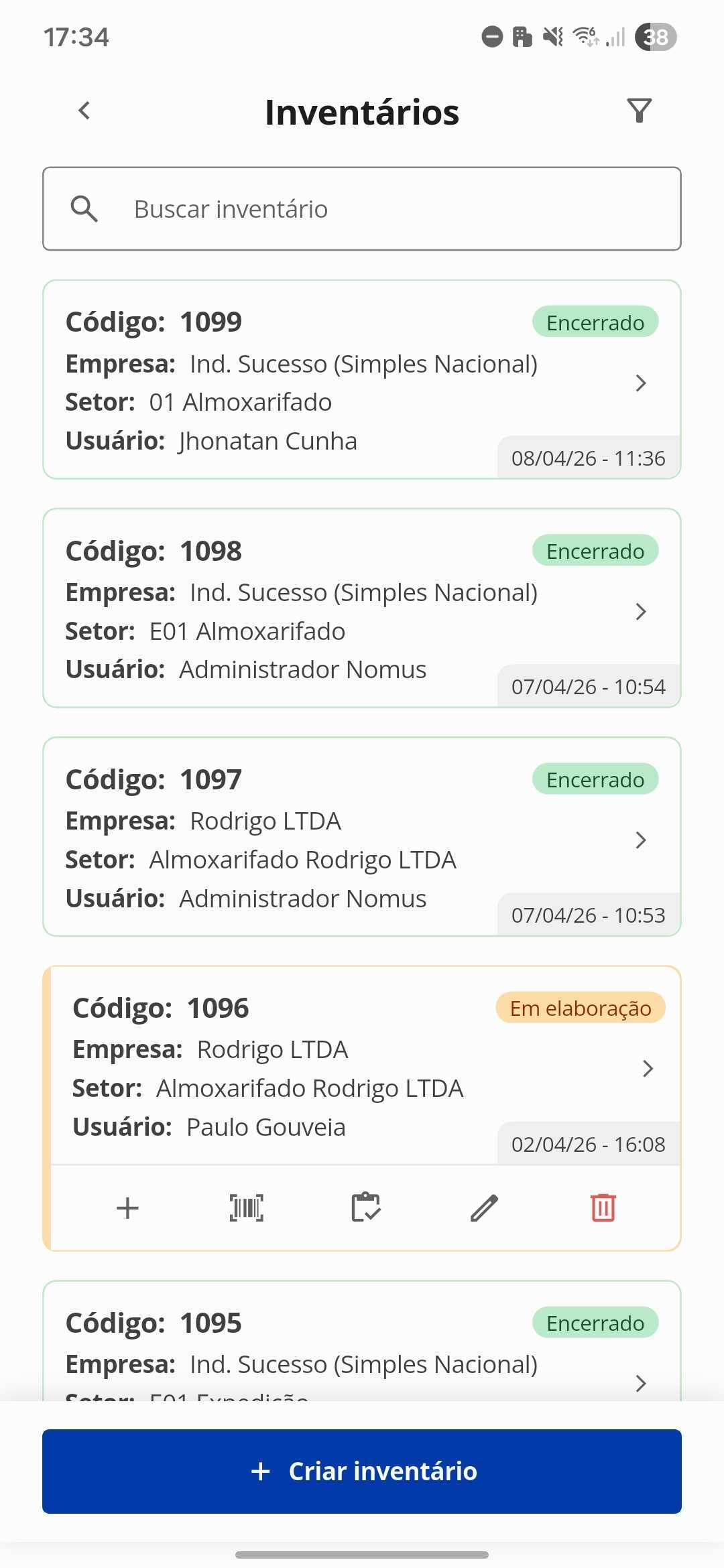Tap Criar inventário button

coord(362,1472)
